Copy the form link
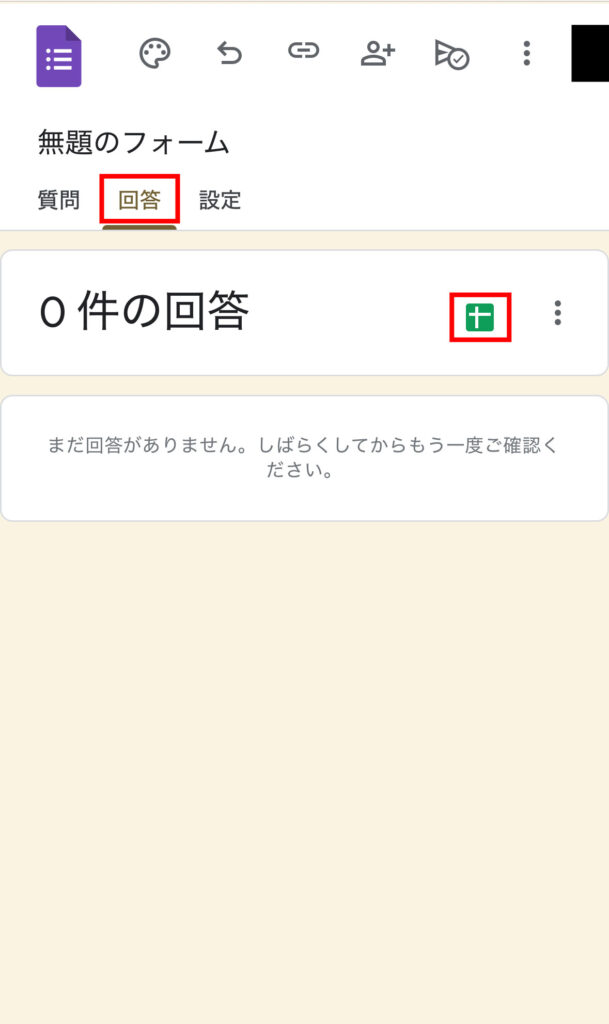 pyautogui.click(x=303, y=52)
